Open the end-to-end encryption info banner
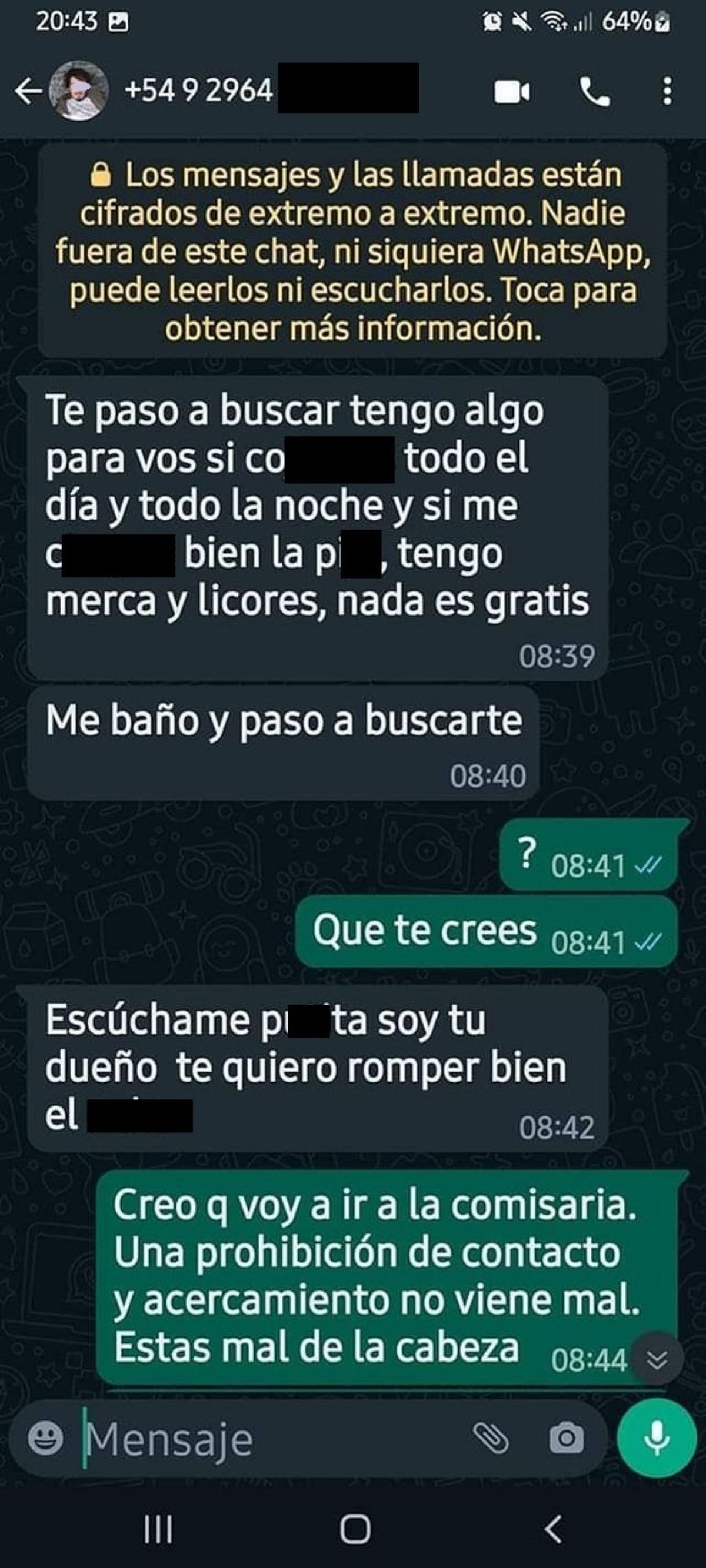Screen dimensions: 706x1568 coord(352,251)
